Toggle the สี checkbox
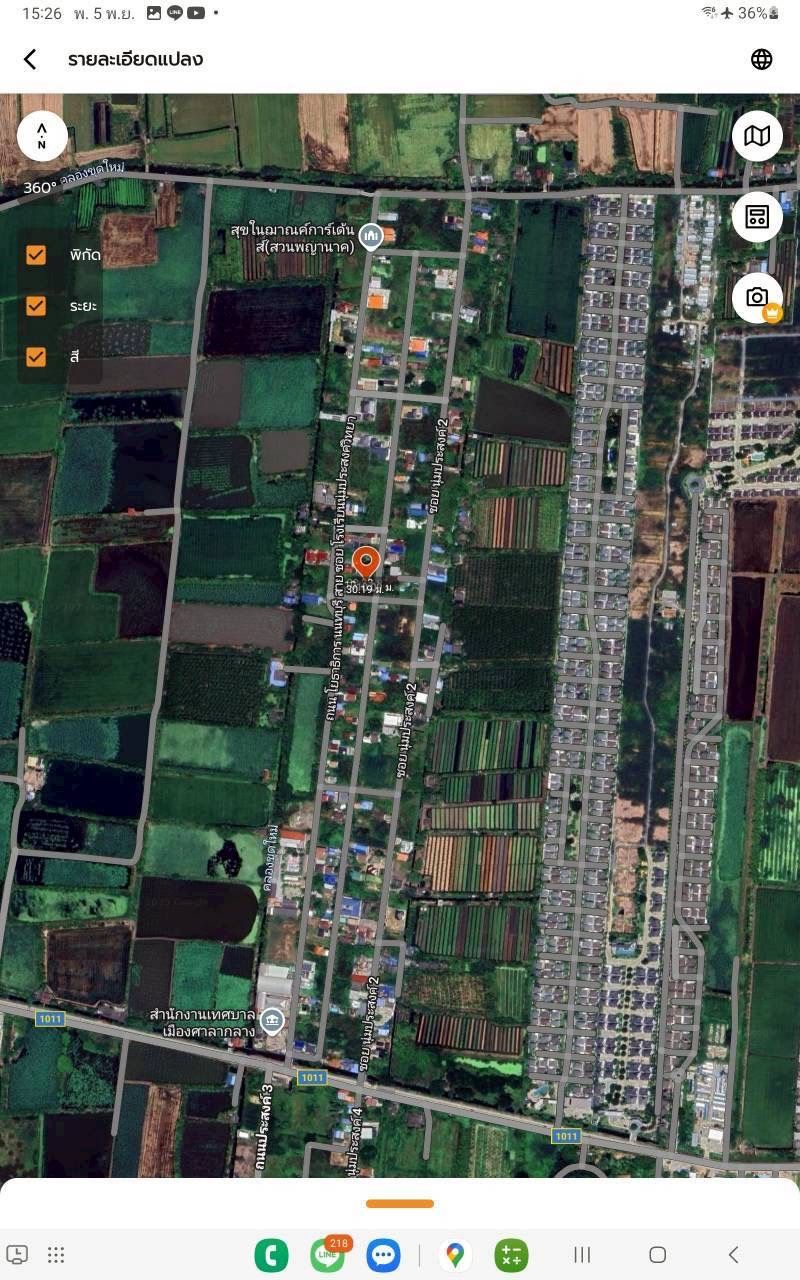Screen dimensions: 800x1280 click(36, 356)
